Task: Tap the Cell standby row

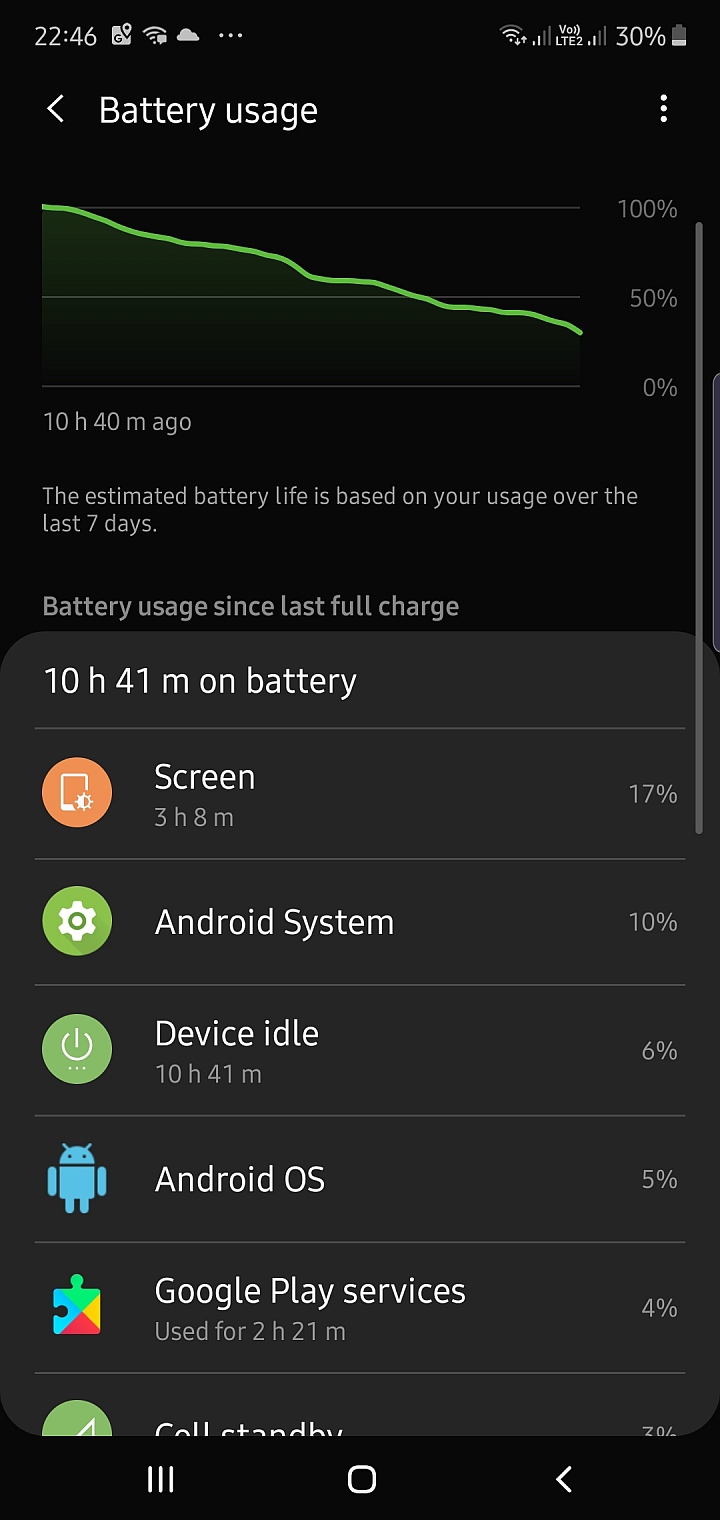Action: click(x=360, y=1420)
